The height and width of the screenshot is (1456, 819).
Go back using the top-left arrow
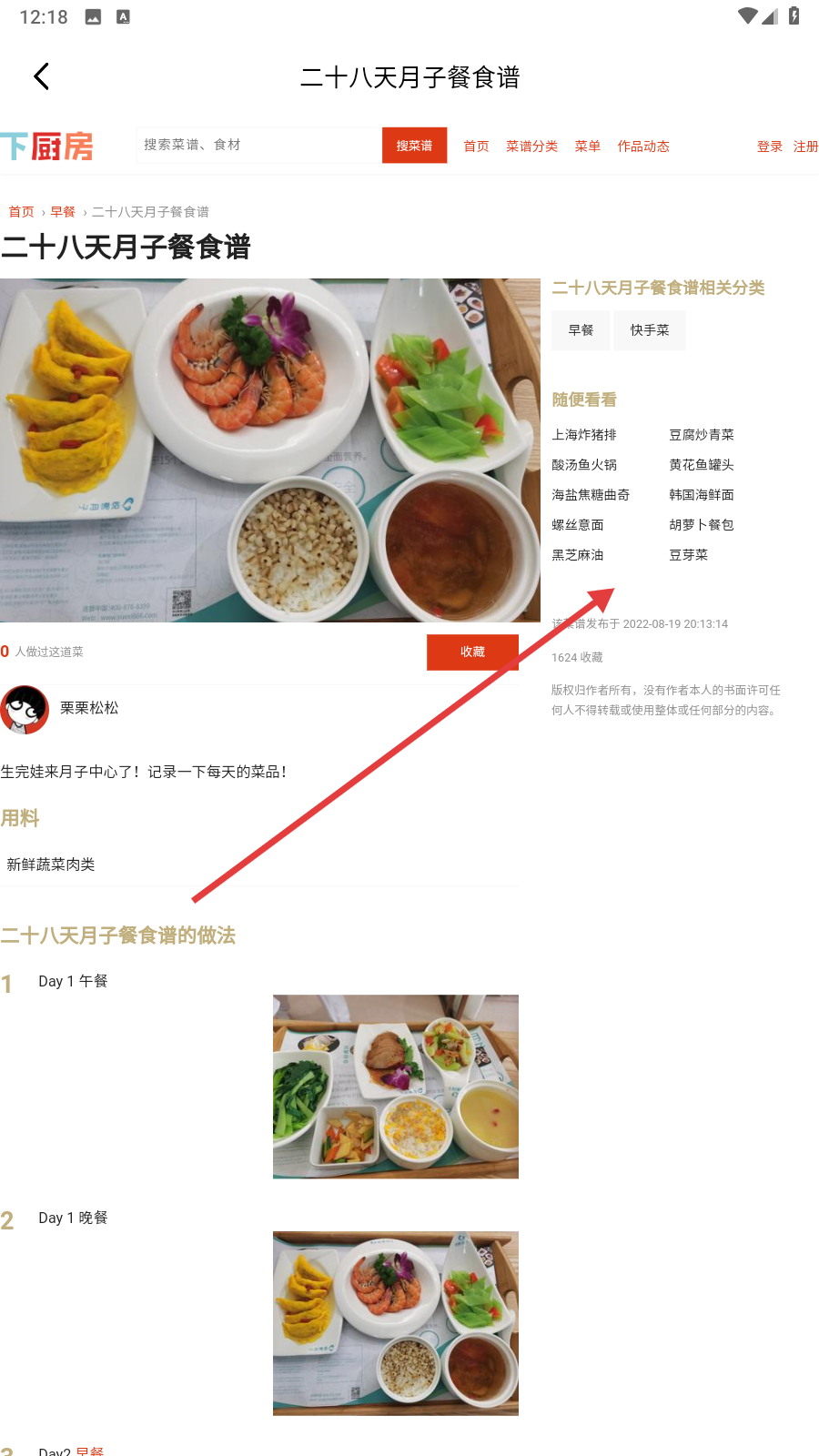[x=41, y=76]
